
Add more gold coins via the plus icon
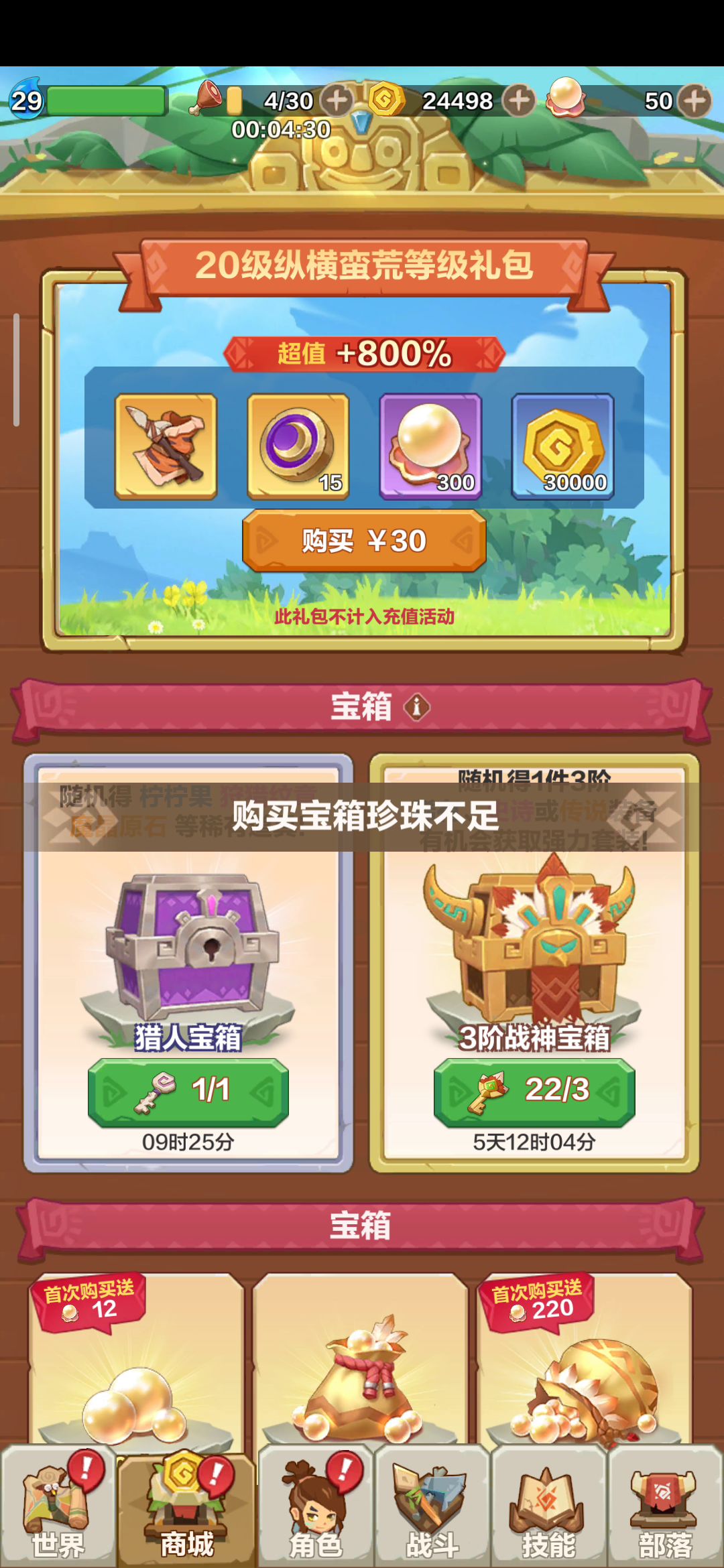519,101
